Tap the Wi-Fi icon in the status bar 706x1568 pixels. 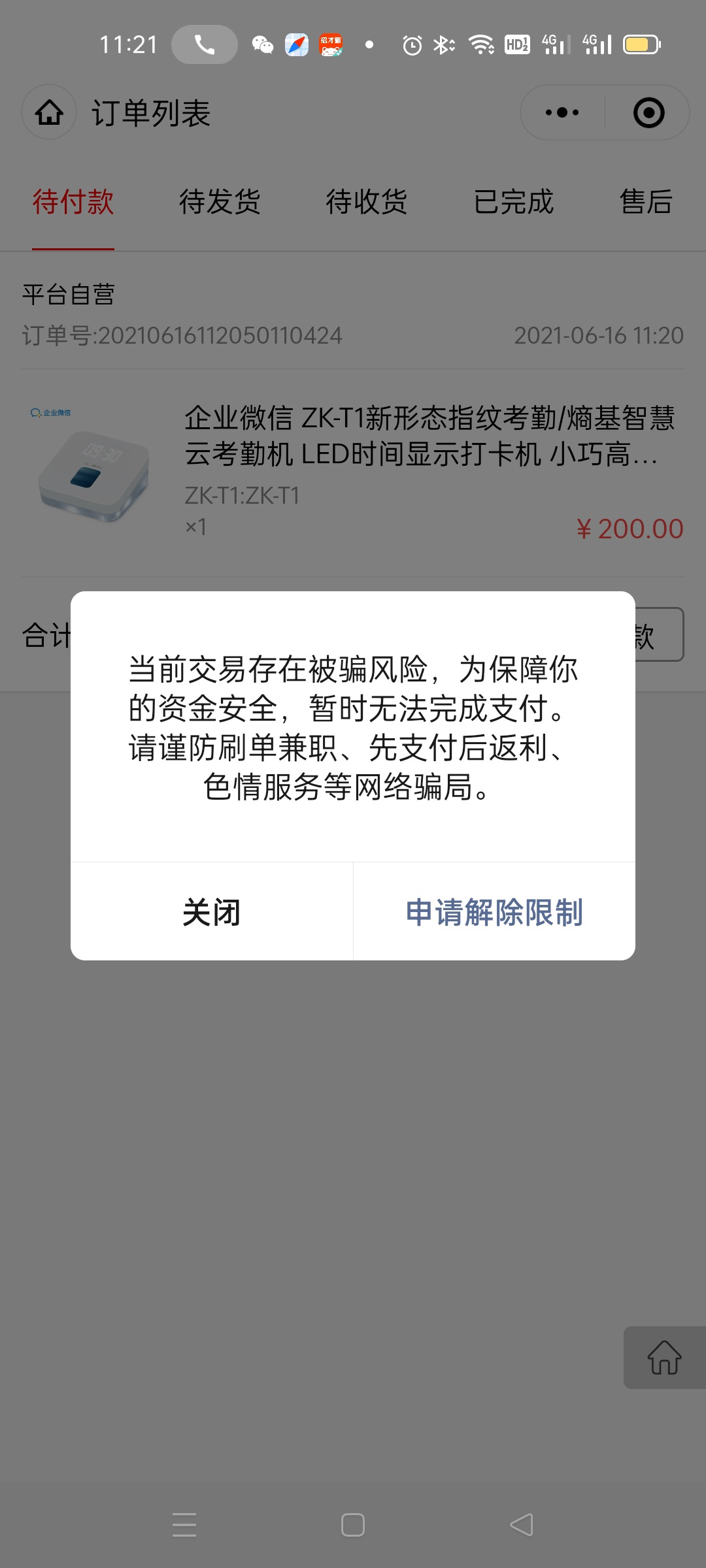coord(482,44)
